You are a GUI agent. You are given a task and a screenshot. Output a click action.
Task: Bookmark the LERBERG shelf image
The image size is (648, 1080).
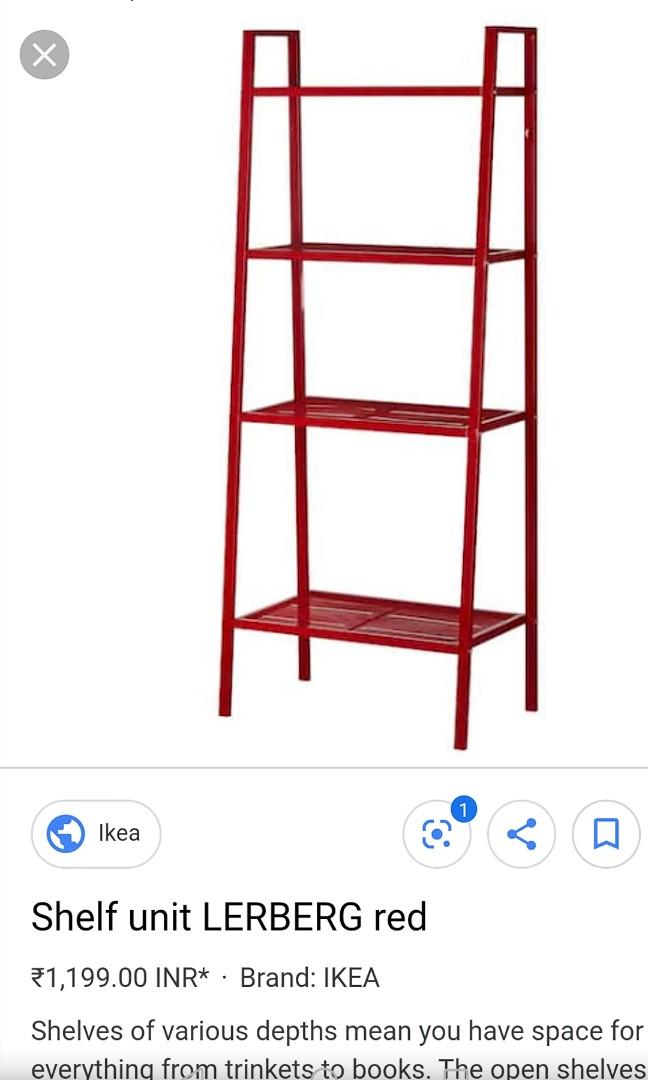[606, 833]
